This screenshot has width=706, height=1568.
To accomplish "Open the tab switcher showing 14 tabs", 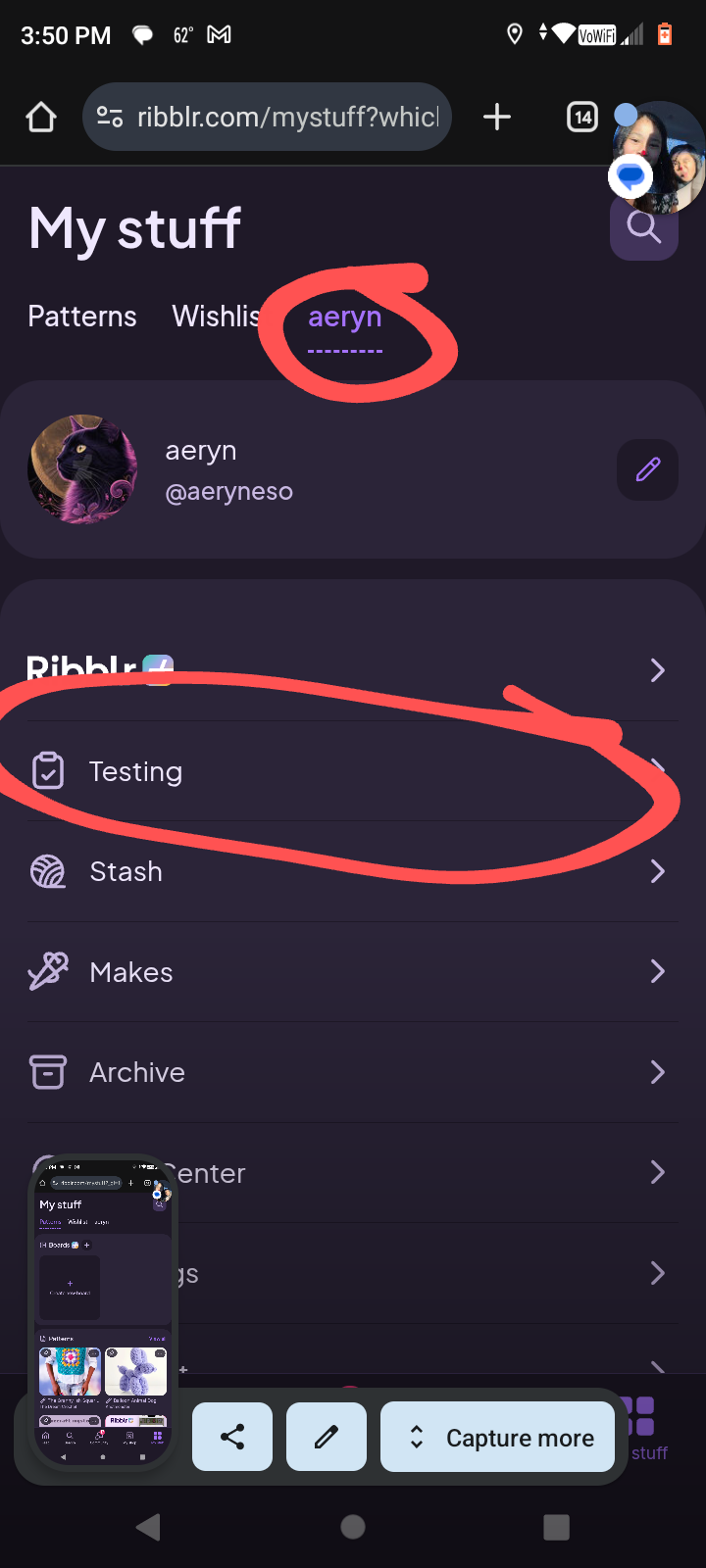I will [582, 118].
